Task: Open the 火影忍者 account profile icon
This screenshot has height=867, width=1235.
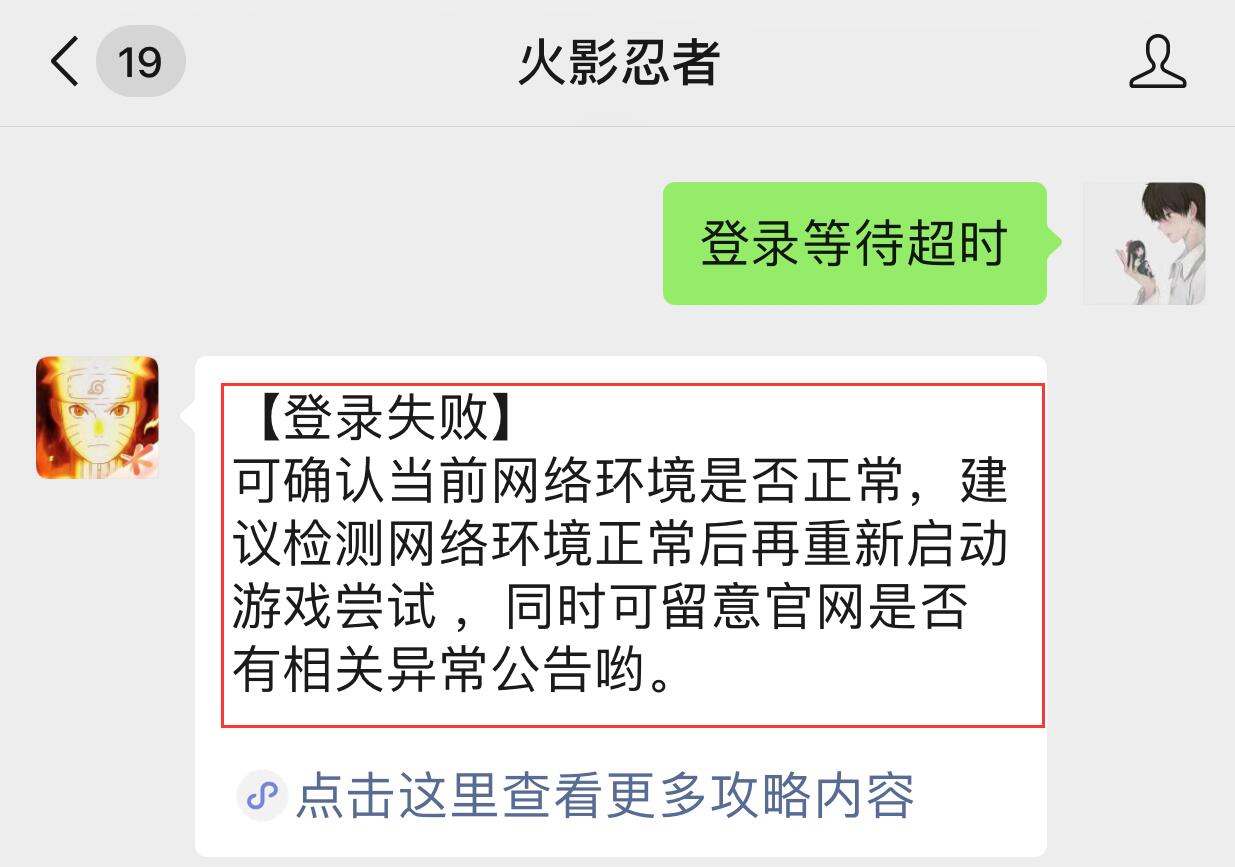Action: point(1157,62)
